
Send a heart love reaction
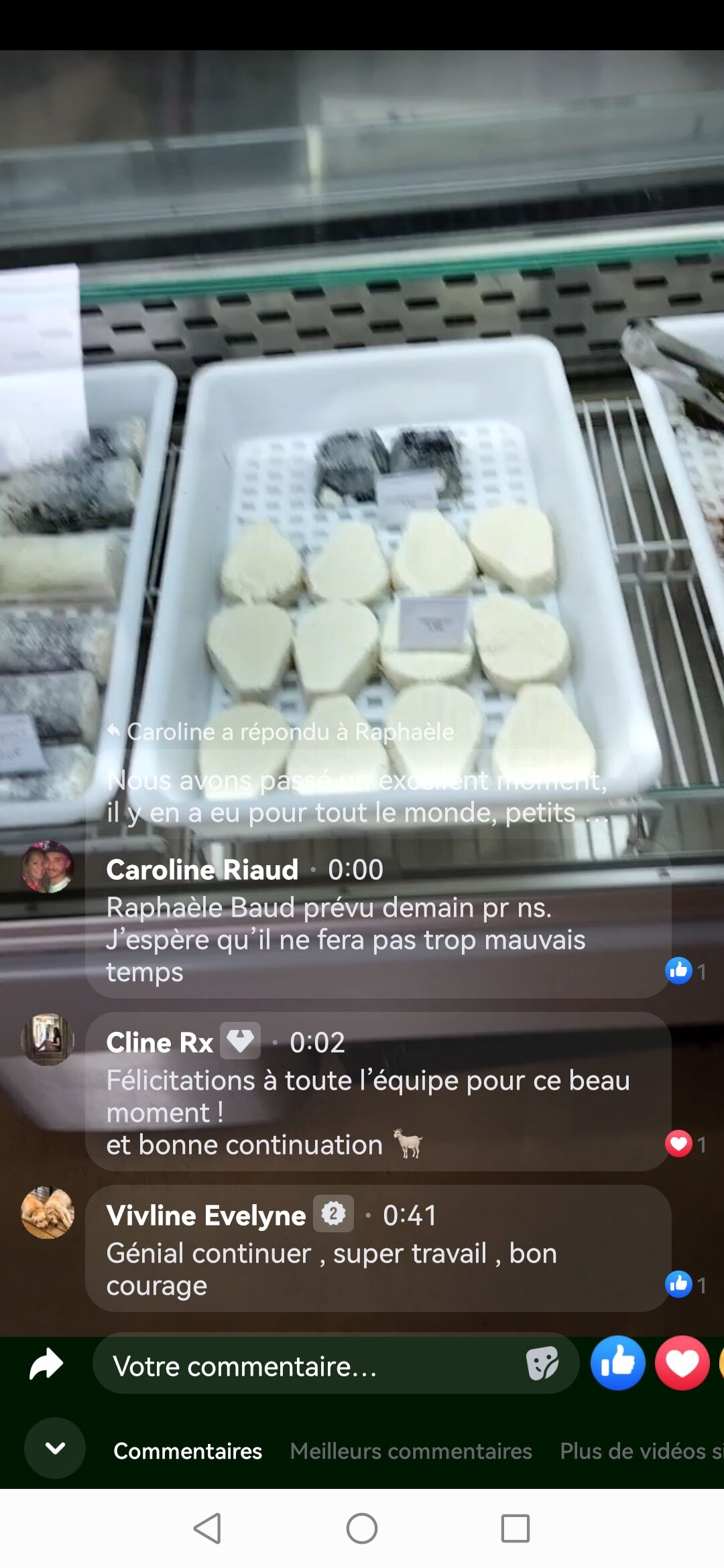[x=682, y=1363]
